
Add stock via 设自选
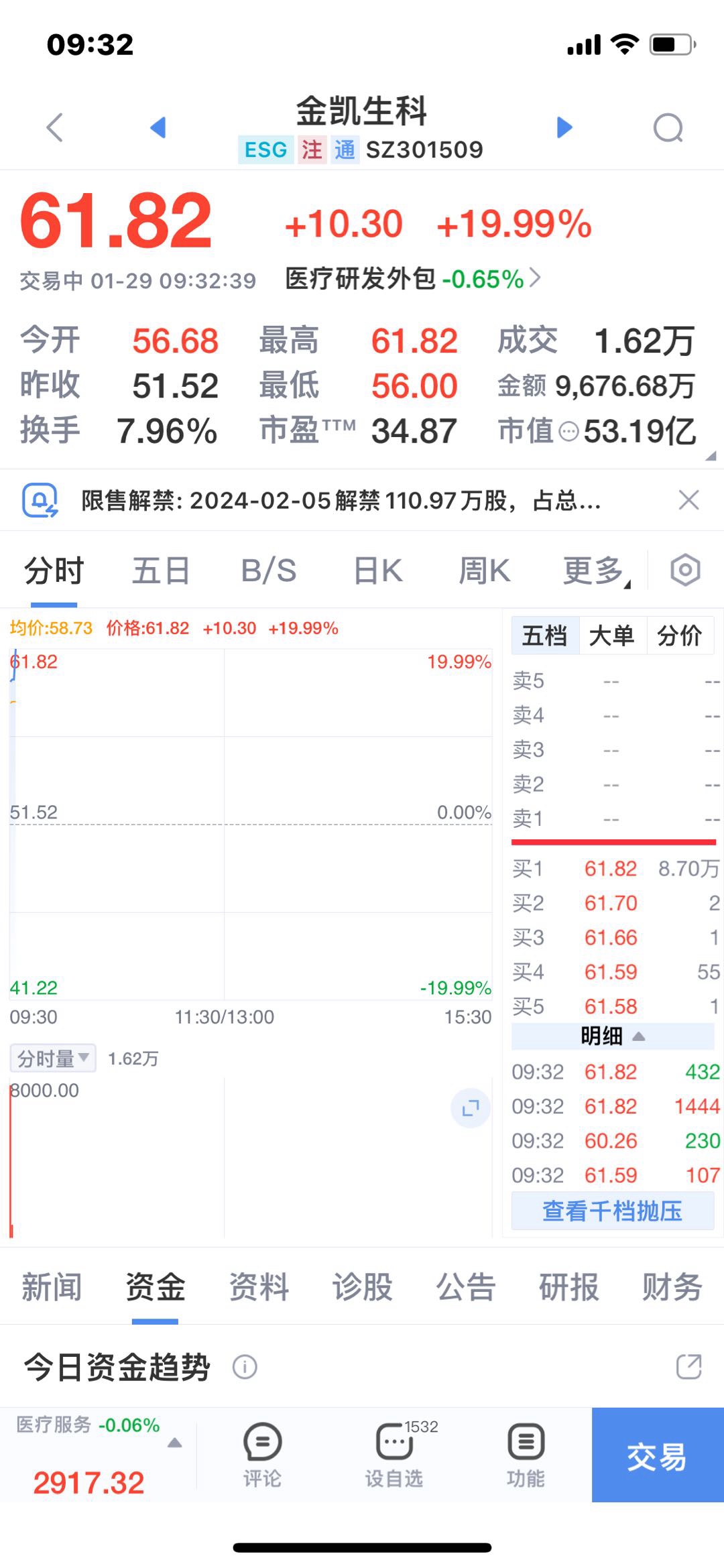pyautogui.click(x=394, y=1455)
